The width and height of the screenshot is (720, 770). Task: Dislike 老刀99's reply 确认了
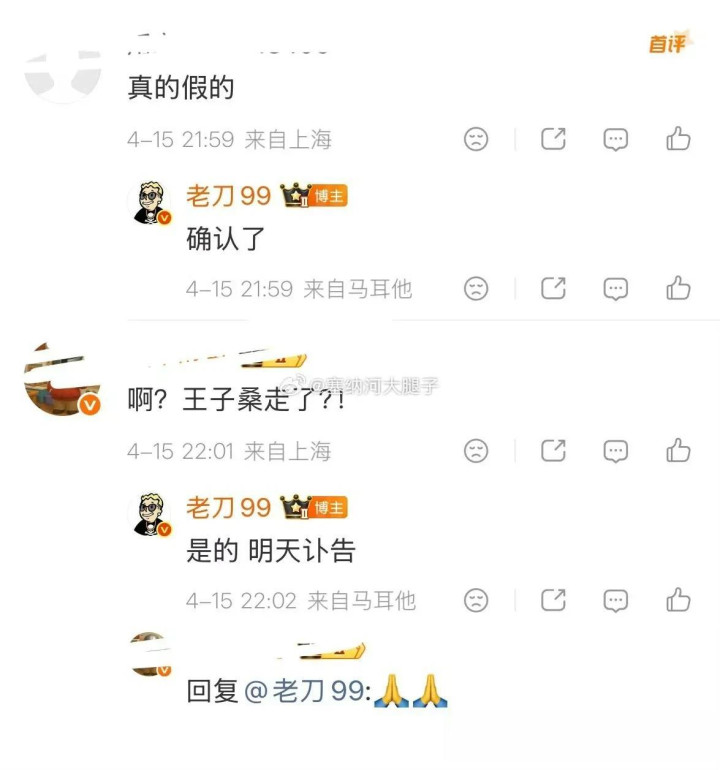pos(476,288)
